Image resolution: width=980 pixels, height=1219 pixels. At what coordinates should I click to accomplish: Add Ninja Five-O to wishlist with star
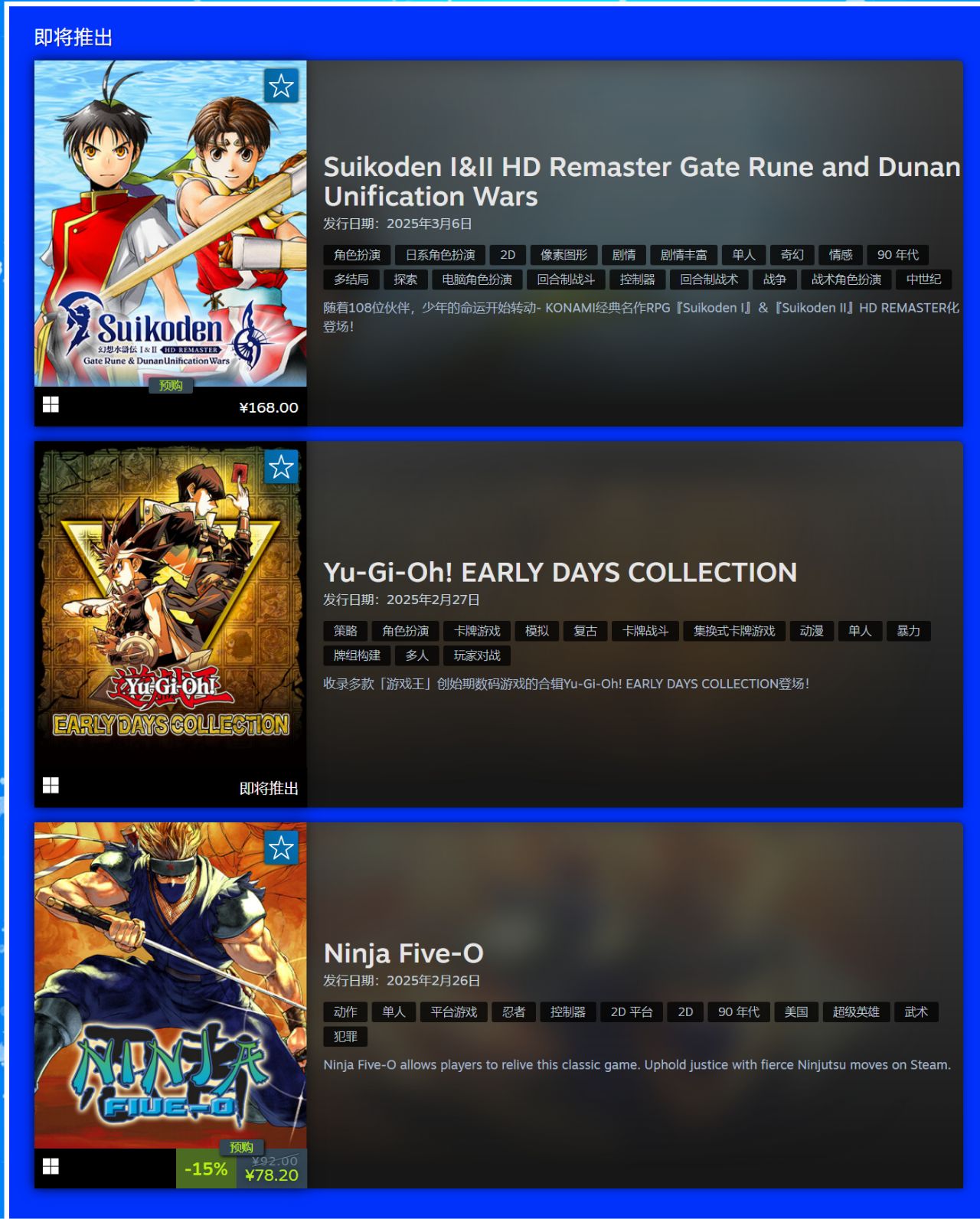coord(281,848)
